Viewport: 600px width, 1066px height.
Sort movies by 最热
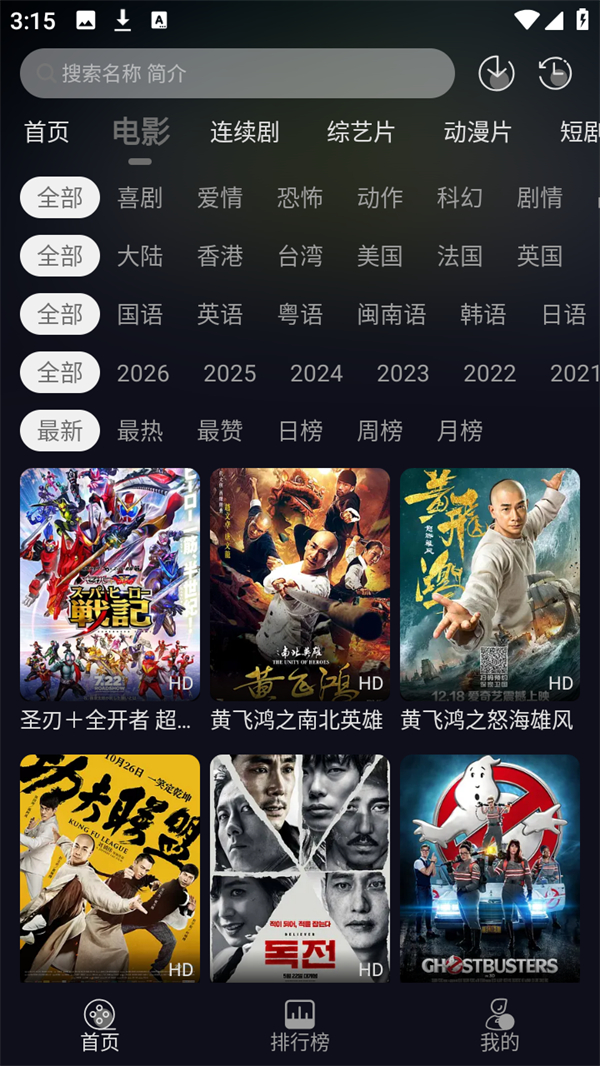click(x=140, y=431)
